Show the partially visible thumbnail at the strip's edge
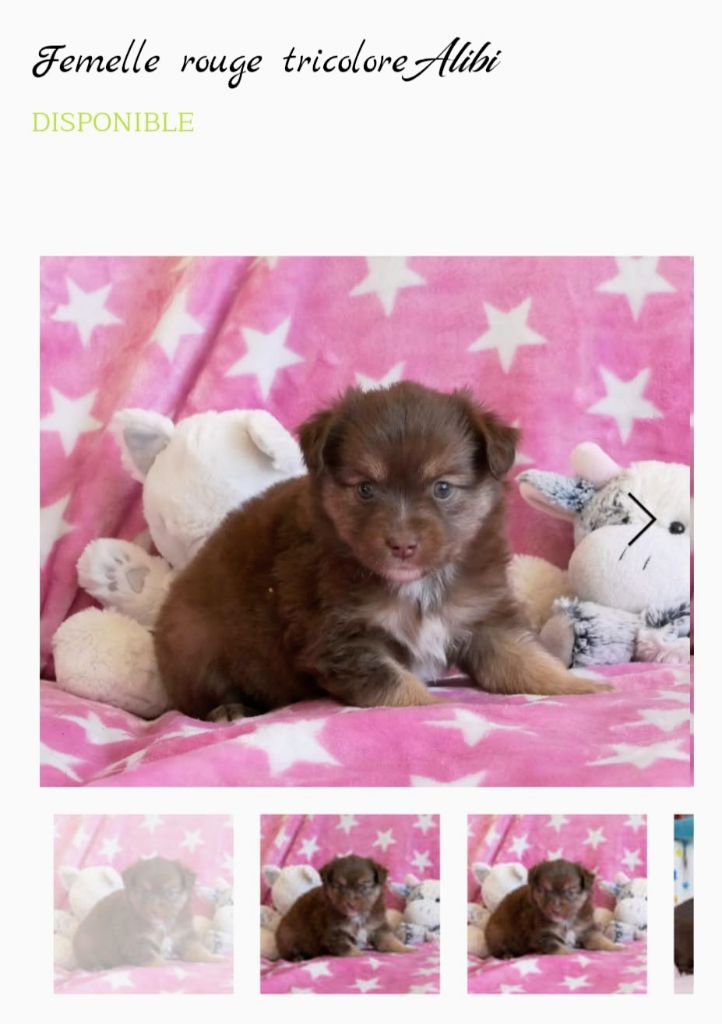This screenshot has height=1024, width=722. tap(684, 903)
